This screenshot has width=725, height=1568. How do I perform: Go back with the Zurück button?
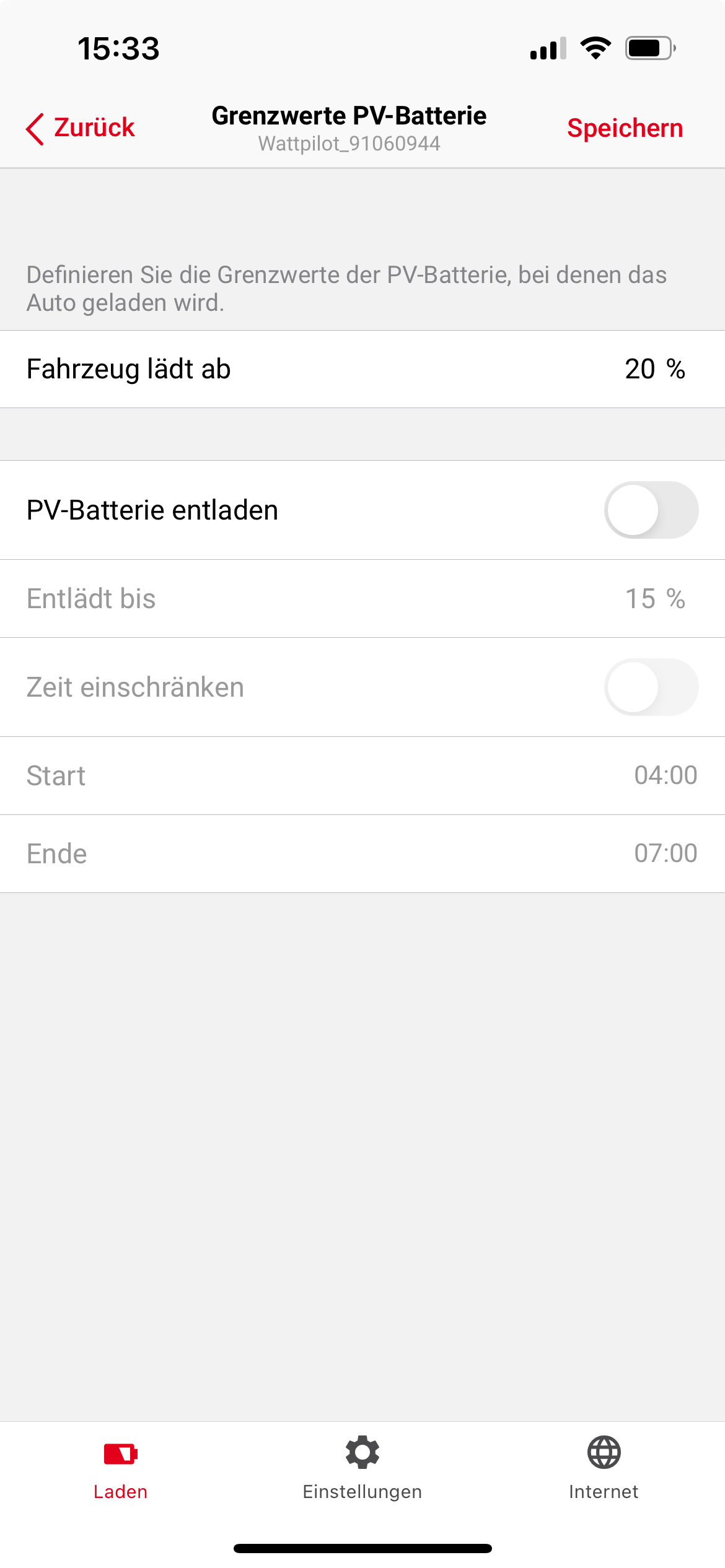pyautogui.click(x=81, y=128)
